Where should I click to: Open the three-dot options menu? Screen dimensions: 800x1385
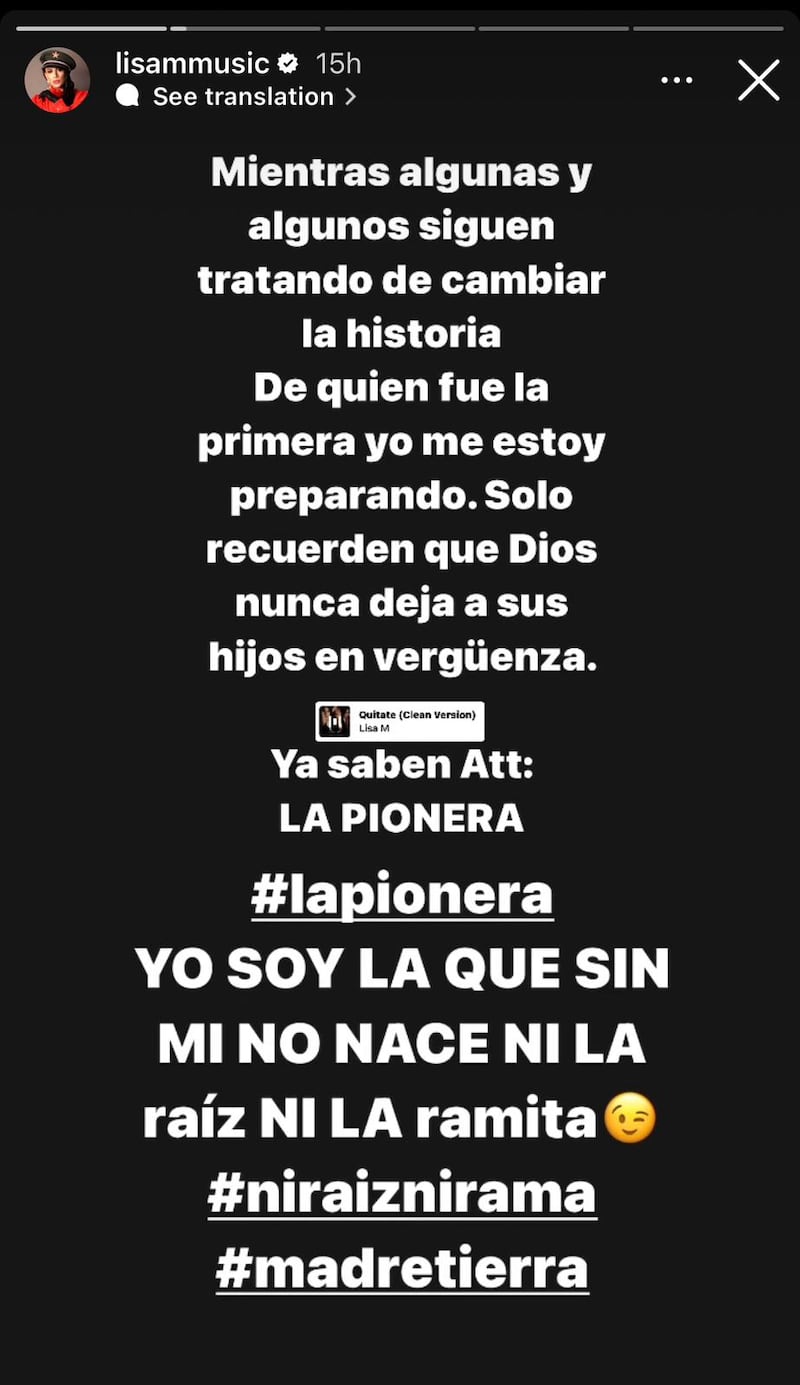(x=677, y=80)
